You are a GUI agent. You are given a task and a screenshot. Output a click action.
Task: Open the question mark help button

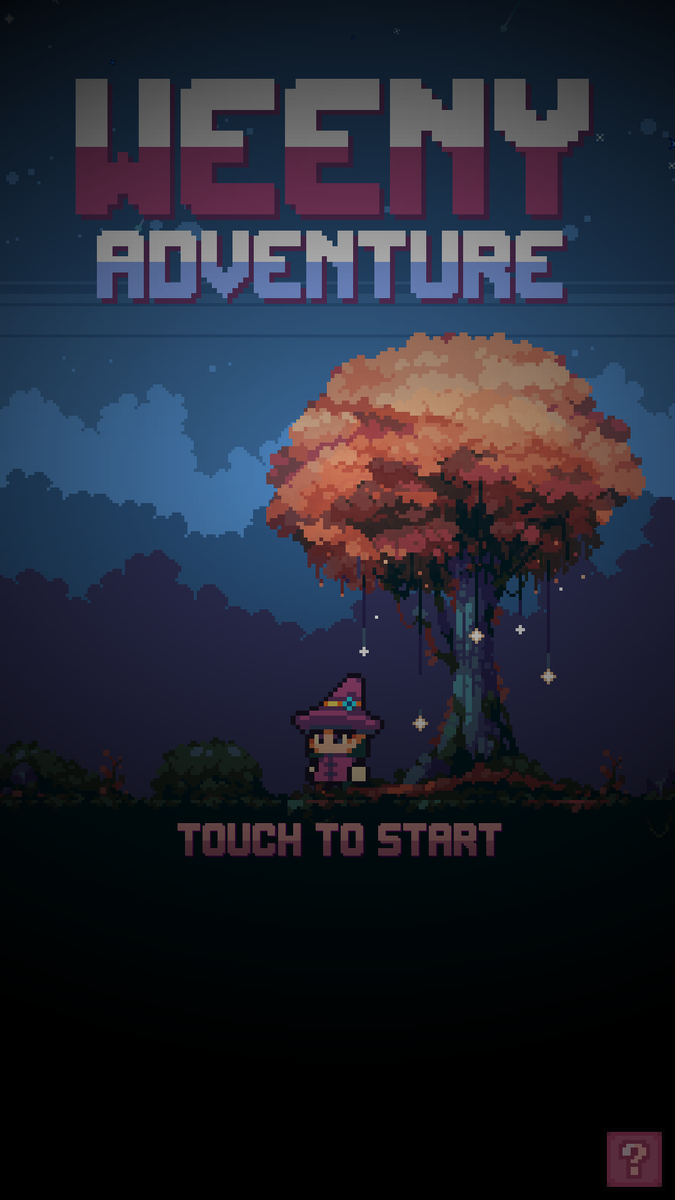pos(634,1159)
